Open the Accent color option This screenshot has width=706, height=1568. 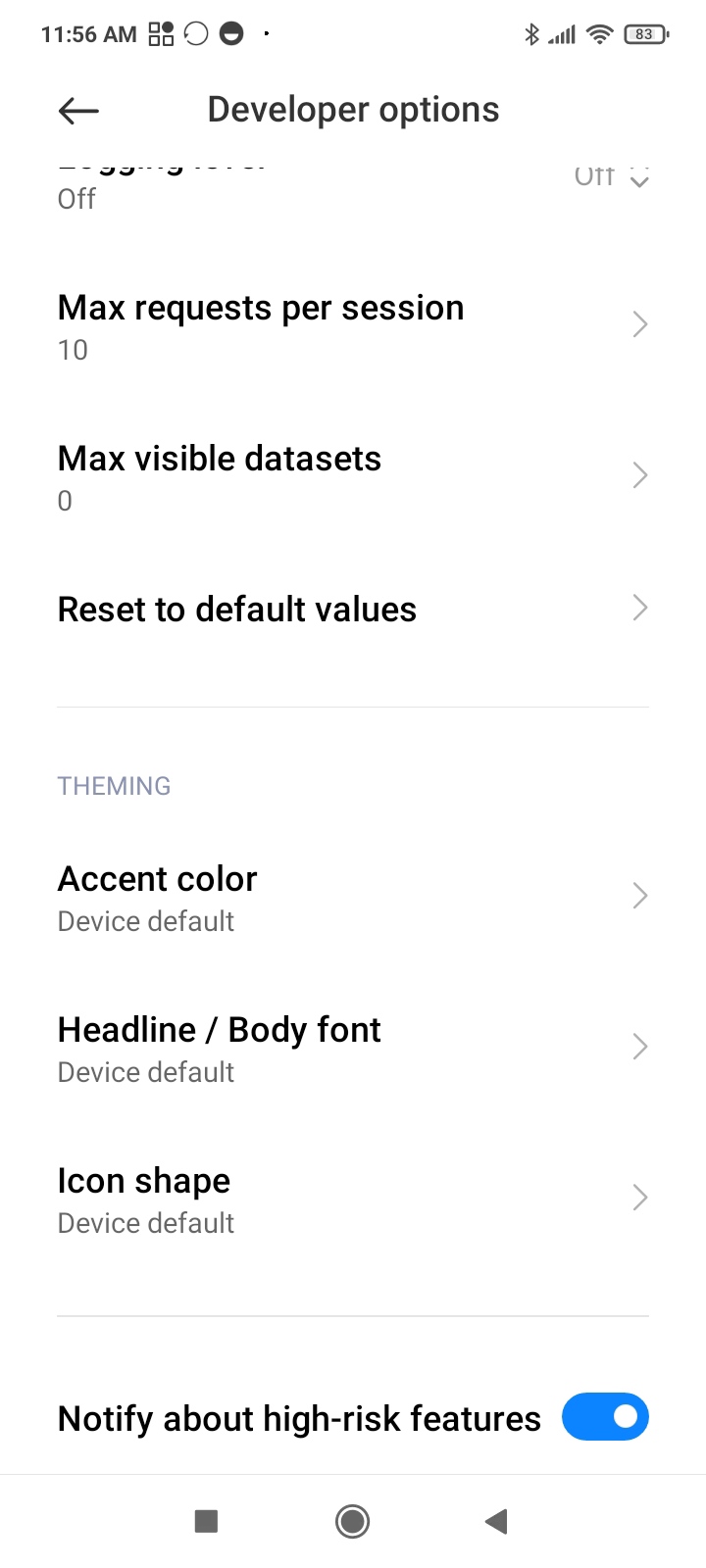pos(353,897)
